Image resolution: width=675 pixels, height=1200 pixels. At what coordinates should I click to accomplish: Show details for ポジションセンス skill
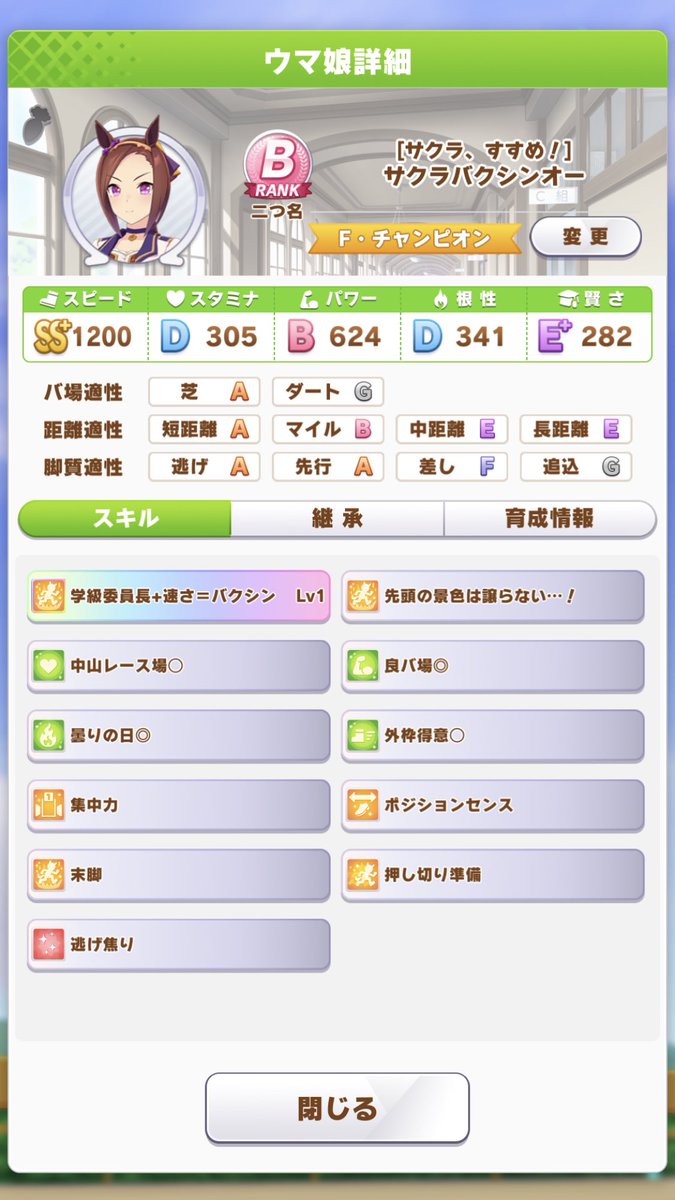(x=492, y=805)
